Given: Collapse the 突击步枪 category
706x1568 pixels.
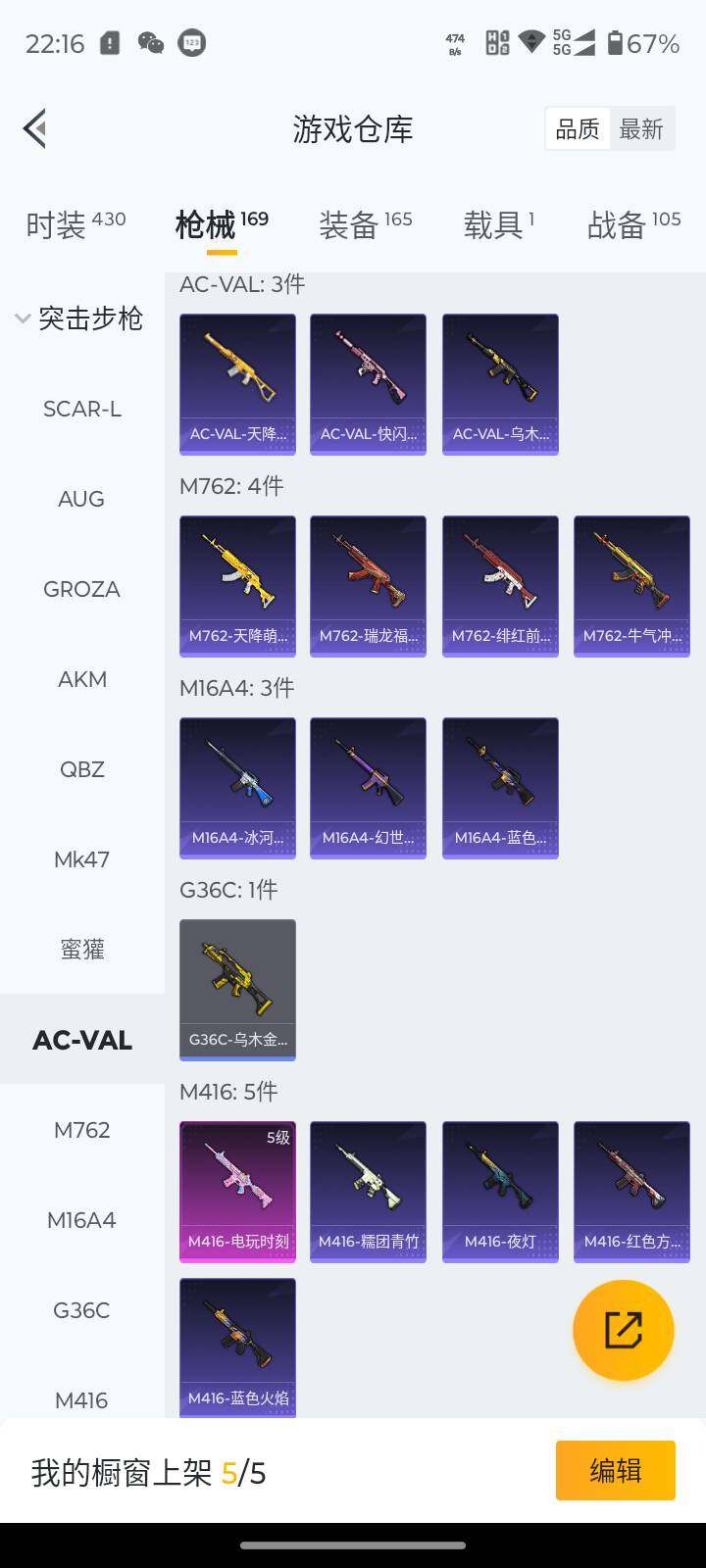Looking at the screenshot, I should pyautogui.click(x=80, y=318).
